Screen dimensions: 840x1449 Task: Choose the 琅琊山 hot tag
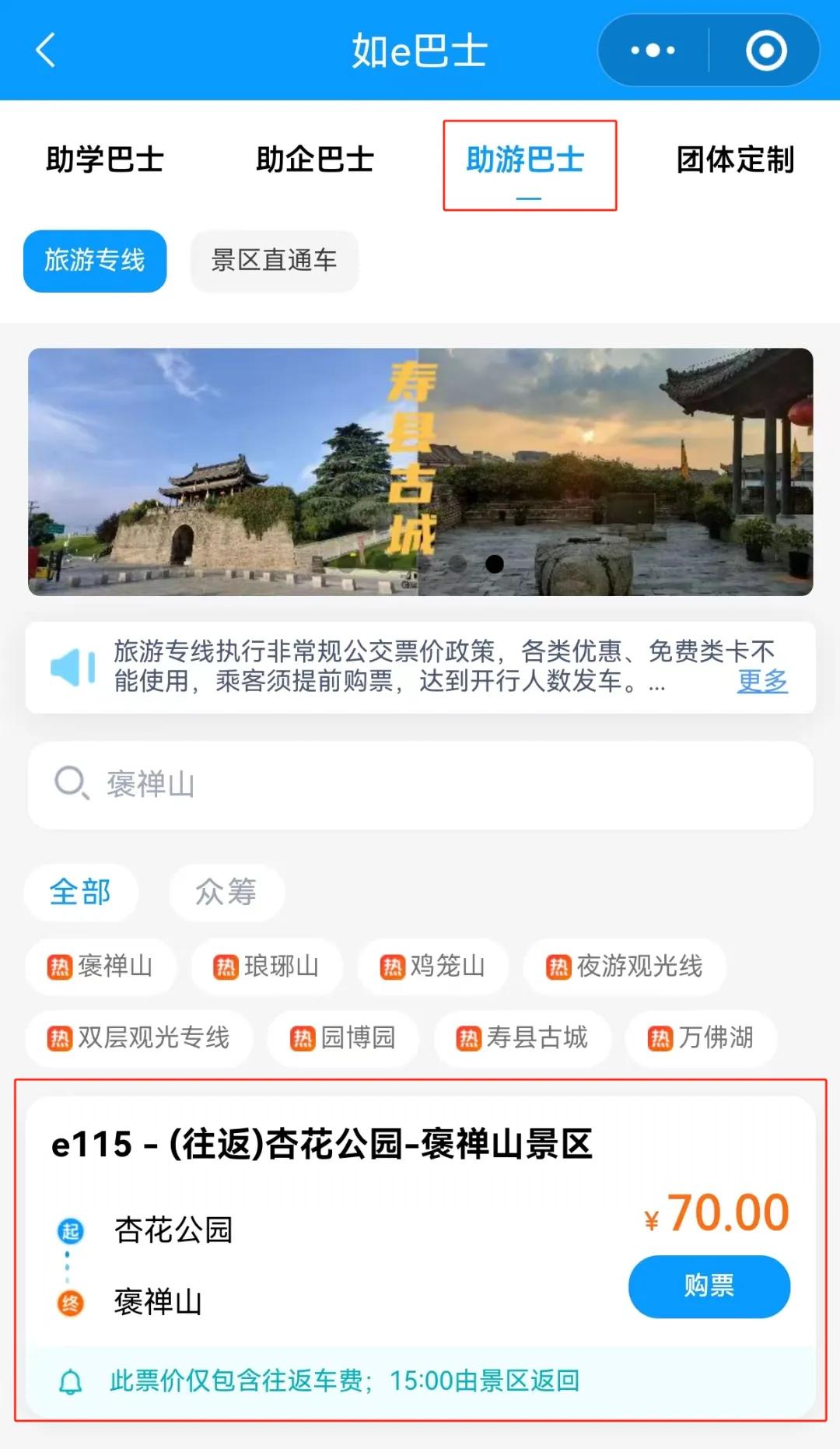(267, 967)
